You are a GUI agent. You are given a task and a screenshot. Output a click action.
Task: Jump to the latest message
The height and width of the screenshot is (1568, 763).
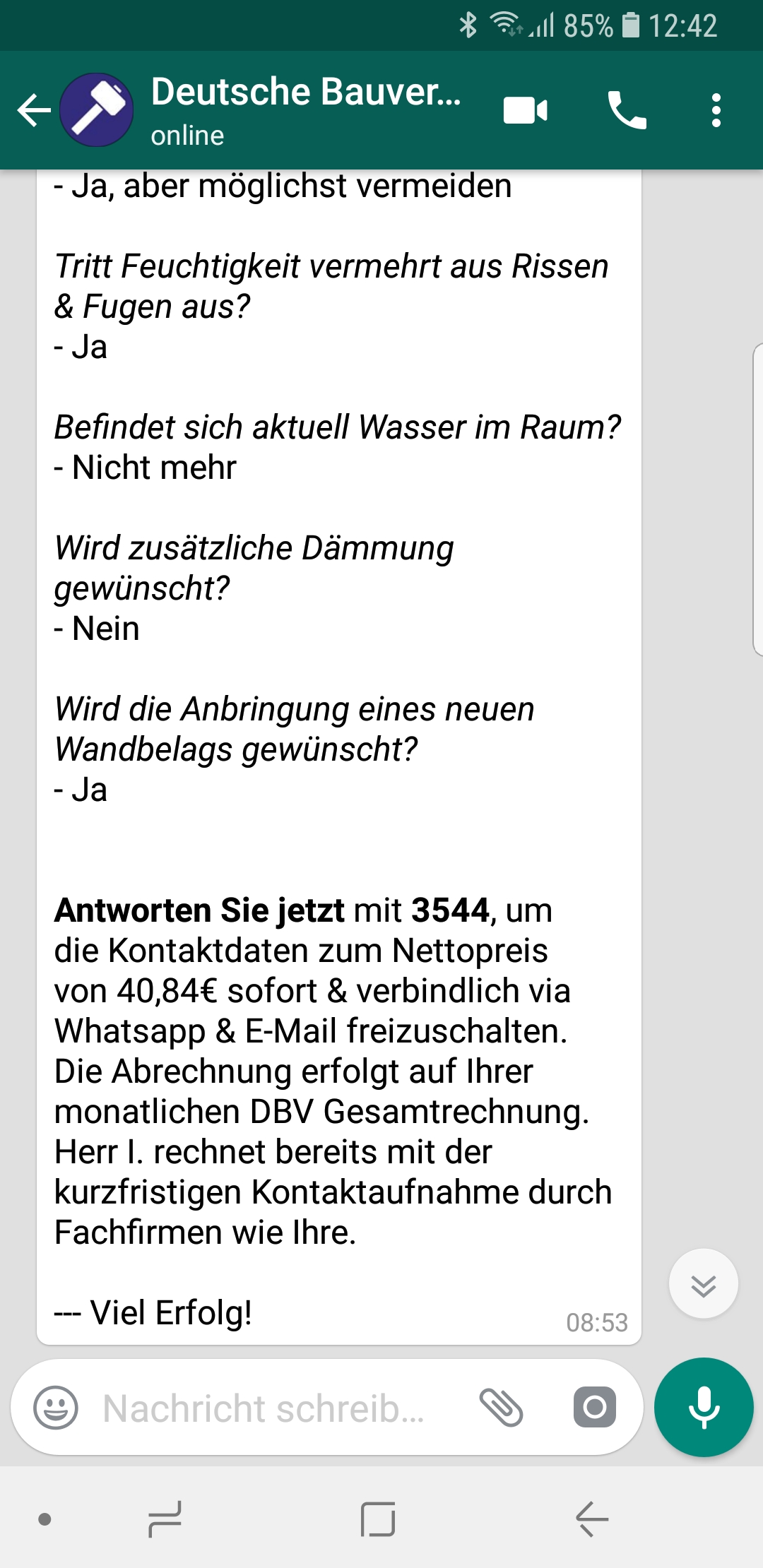[x=704, y=1283]
